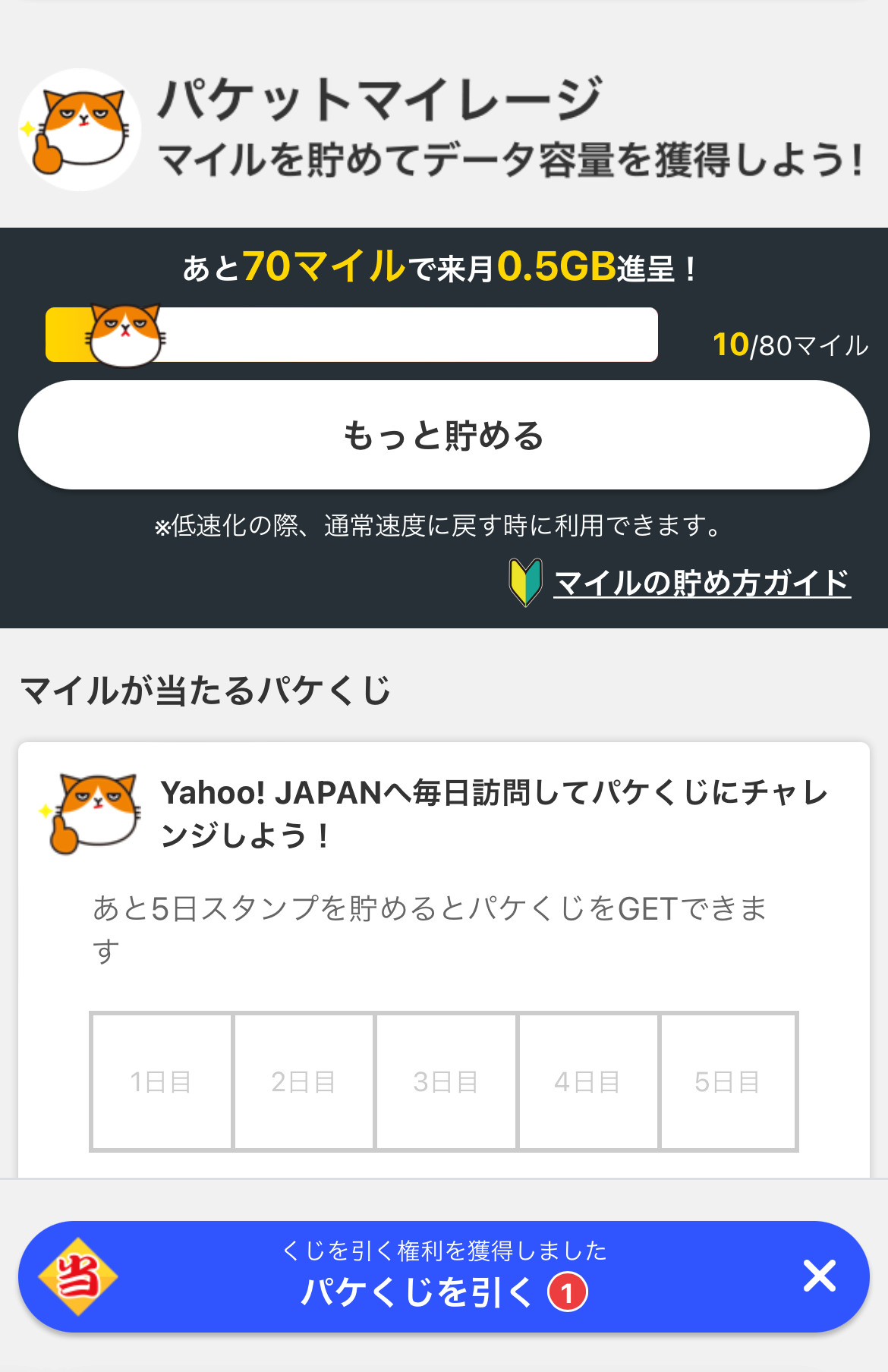Tap the もっと貯める button
The image size is (888, 1372).
tap(444, 436)
